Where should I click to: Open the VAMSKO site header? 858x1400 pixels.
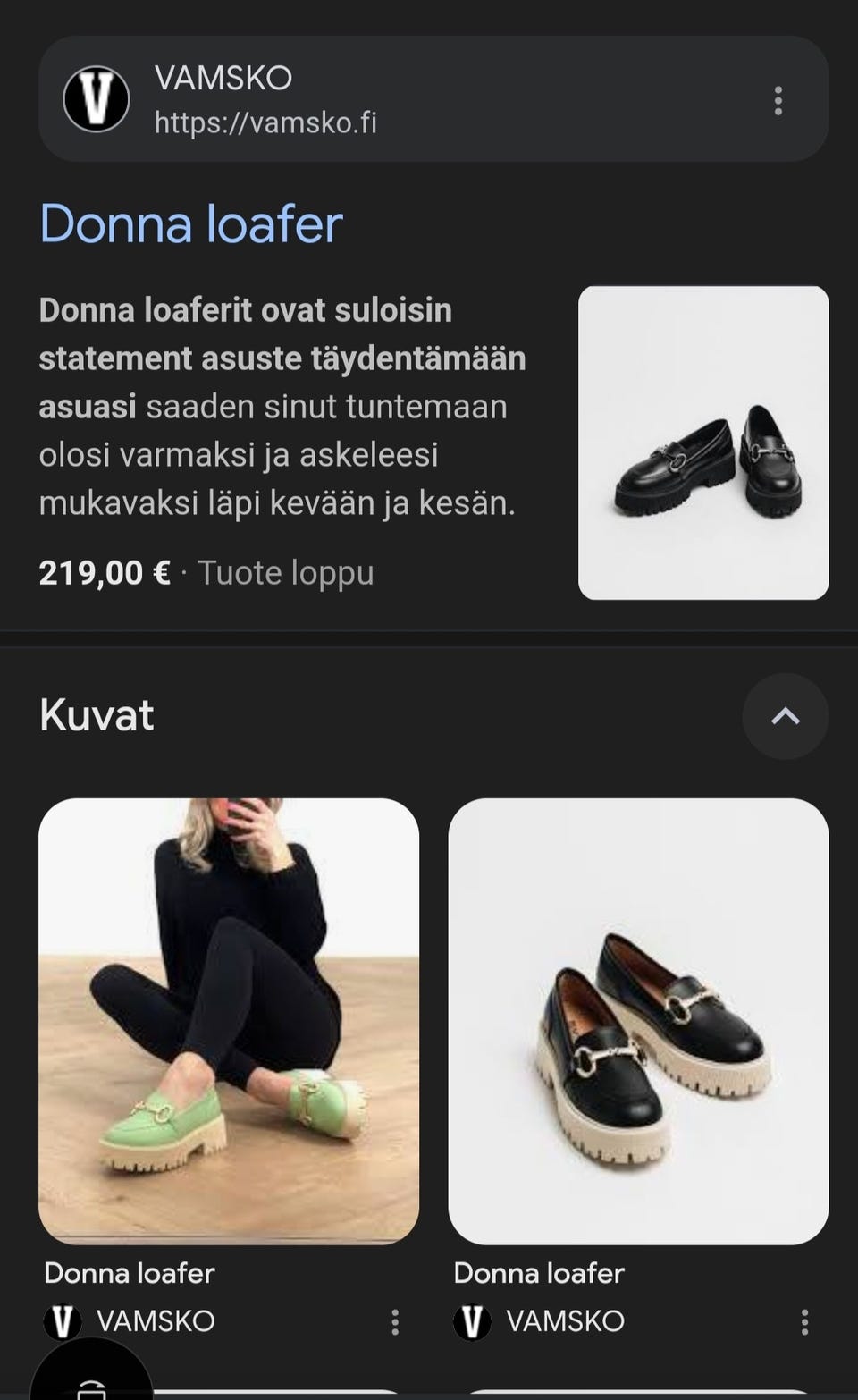coord(266,99)
